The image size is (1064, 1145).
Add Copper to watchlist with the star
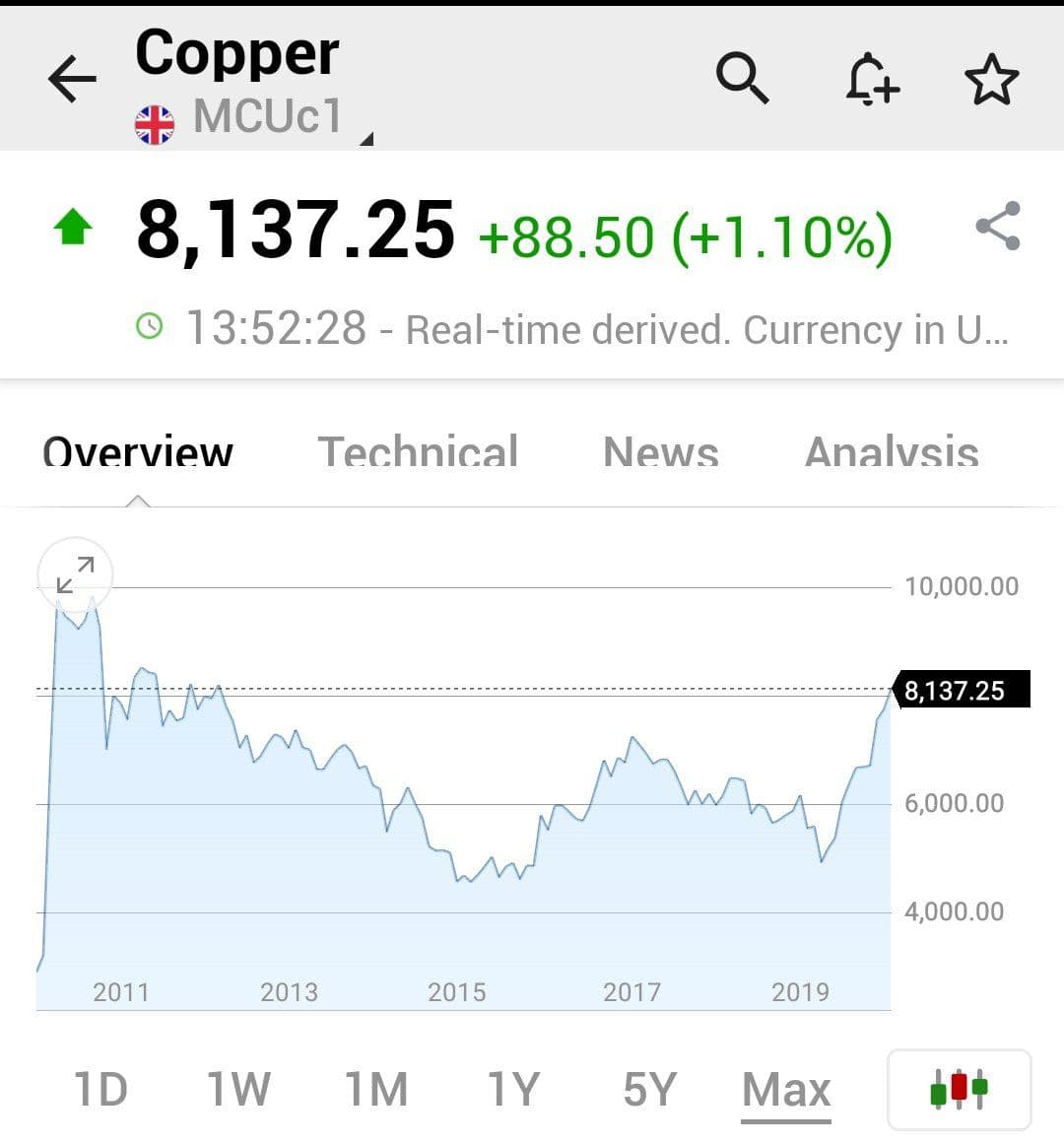coord(991,79)
